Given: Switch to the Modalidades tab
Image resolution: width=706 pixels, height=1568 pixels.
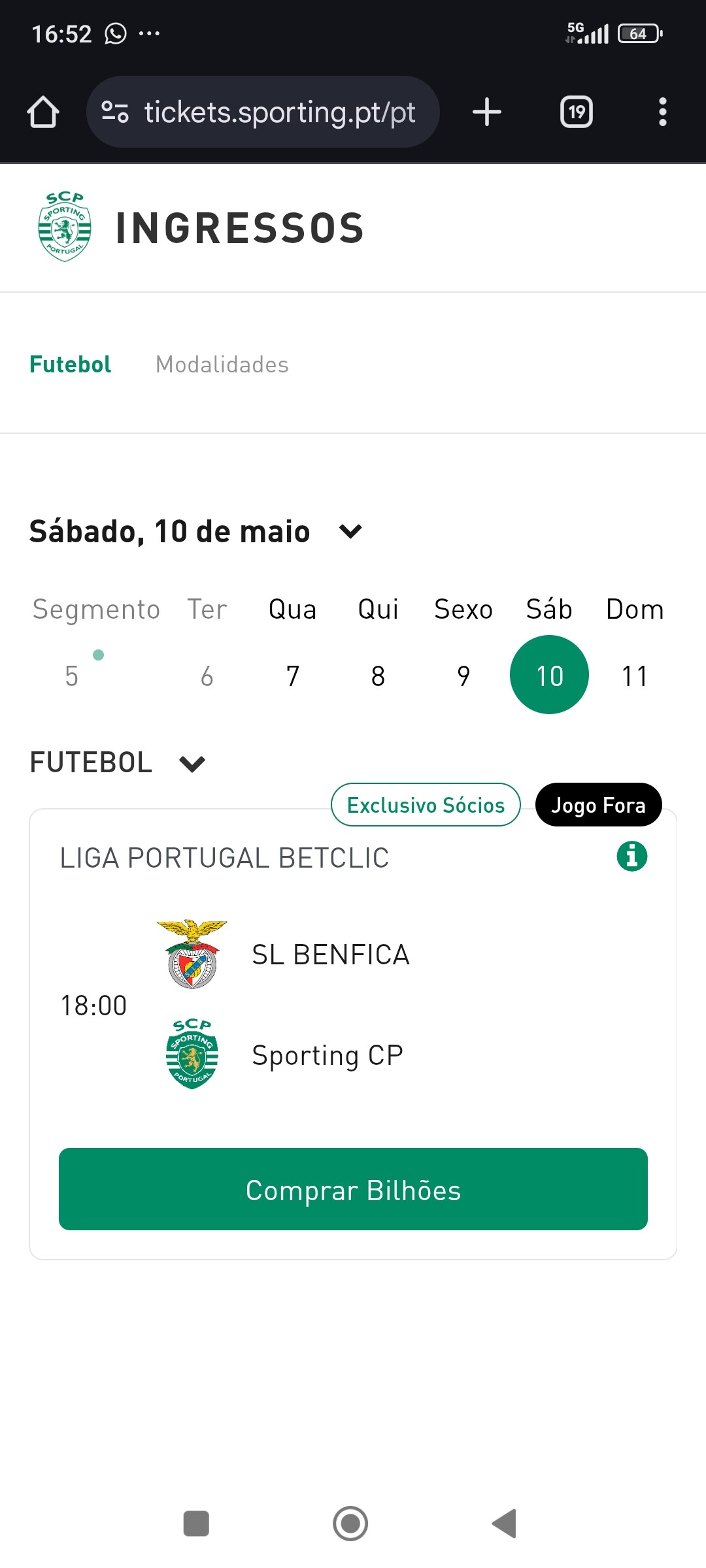Looking at the screenshot, I should tap(222, 365).
